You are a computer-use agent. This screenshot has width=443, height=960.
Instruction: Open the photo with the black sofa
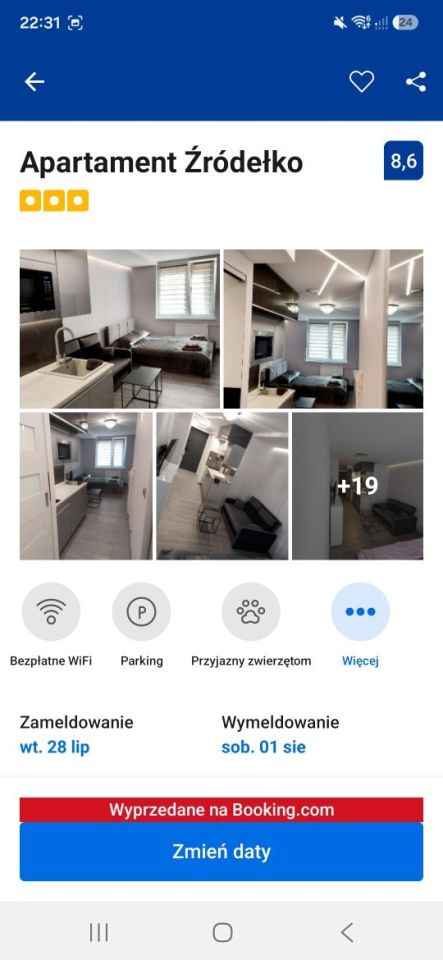tap(222, 486)
